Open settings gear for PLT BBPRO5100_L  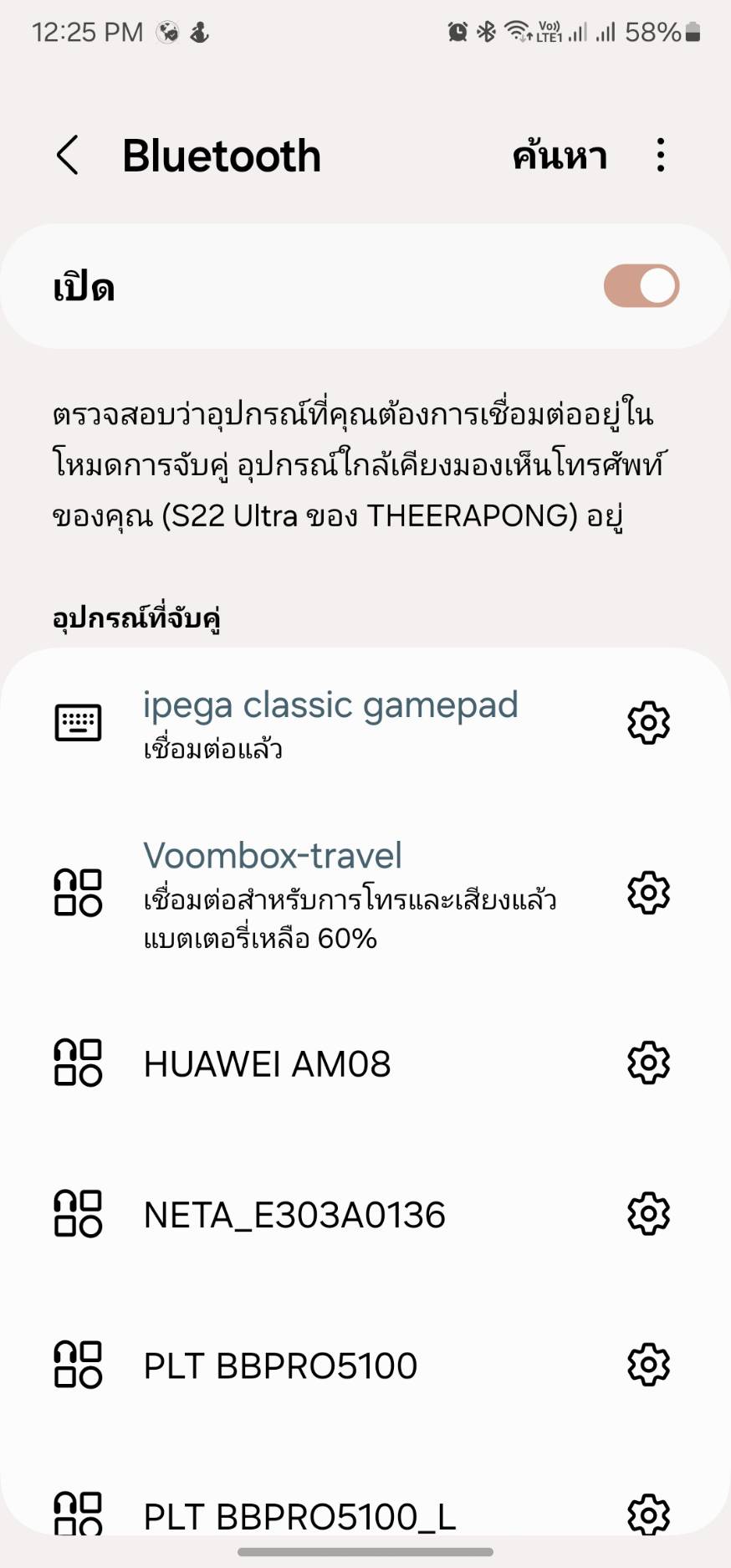tap(649, 1514)
